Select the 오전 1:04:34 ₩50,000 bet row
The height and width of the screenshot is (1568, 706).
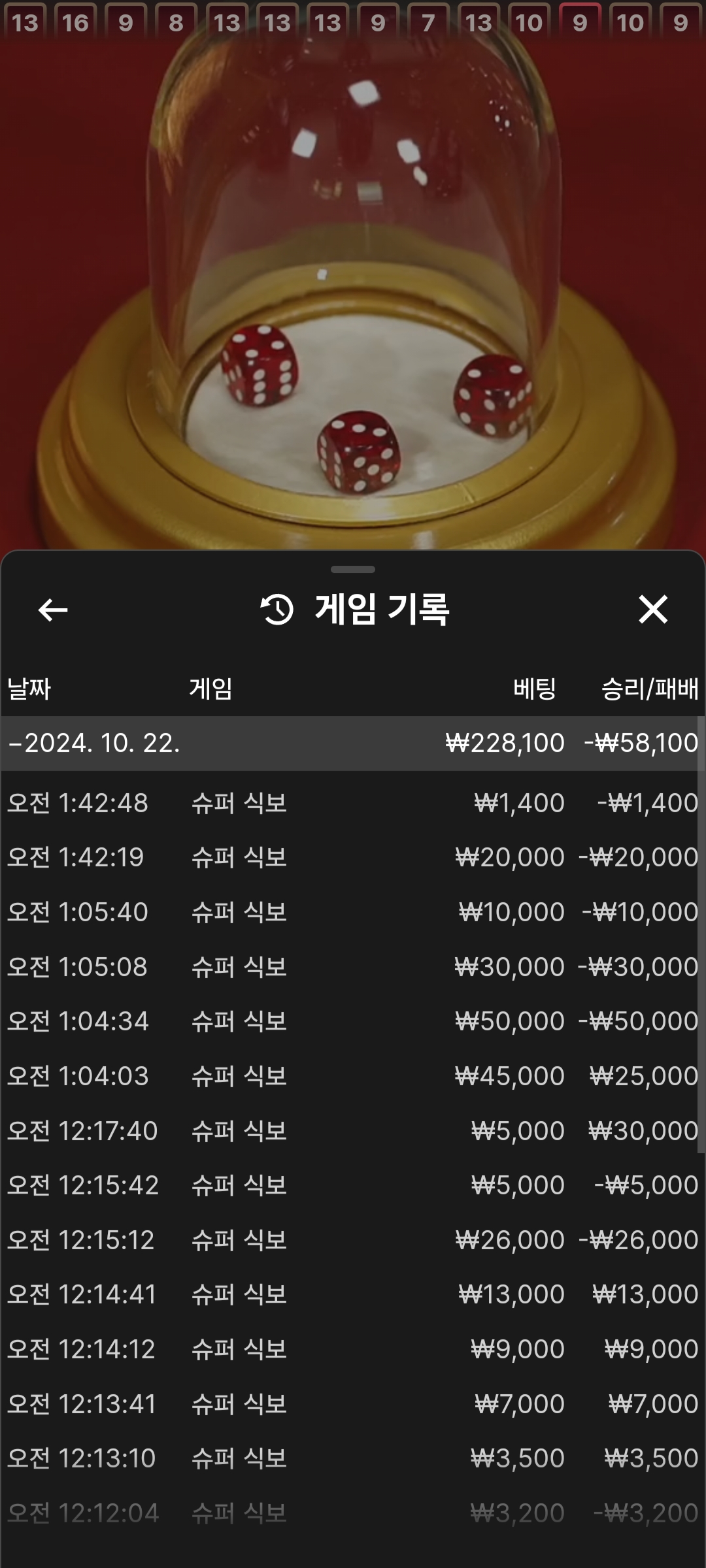coord(353,1021)
